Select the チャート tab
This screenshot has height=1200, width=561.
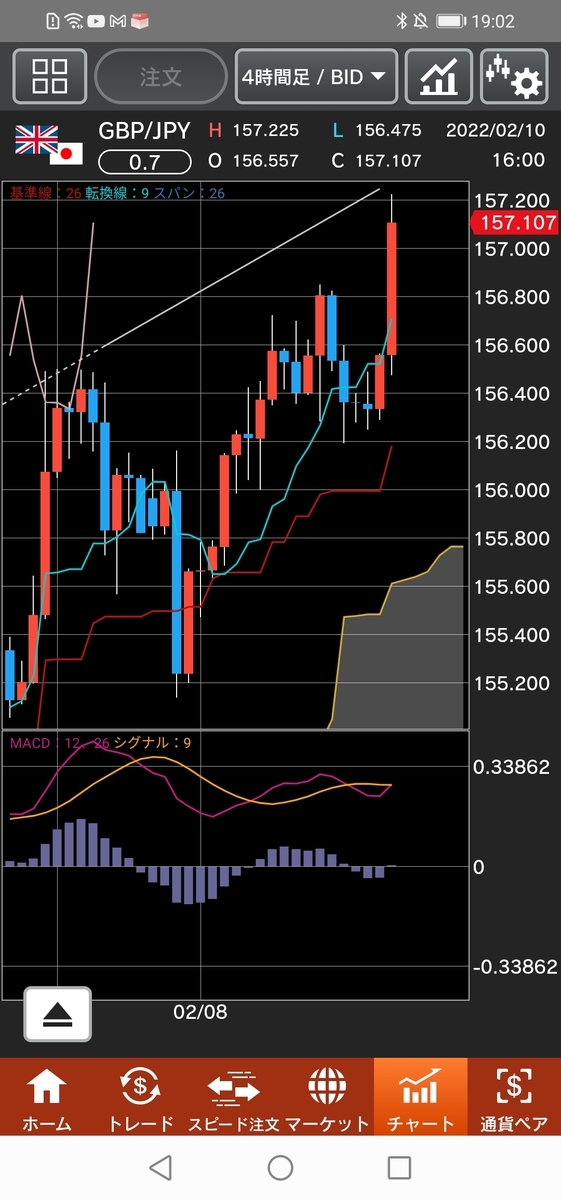click(x=420, y=1099)
